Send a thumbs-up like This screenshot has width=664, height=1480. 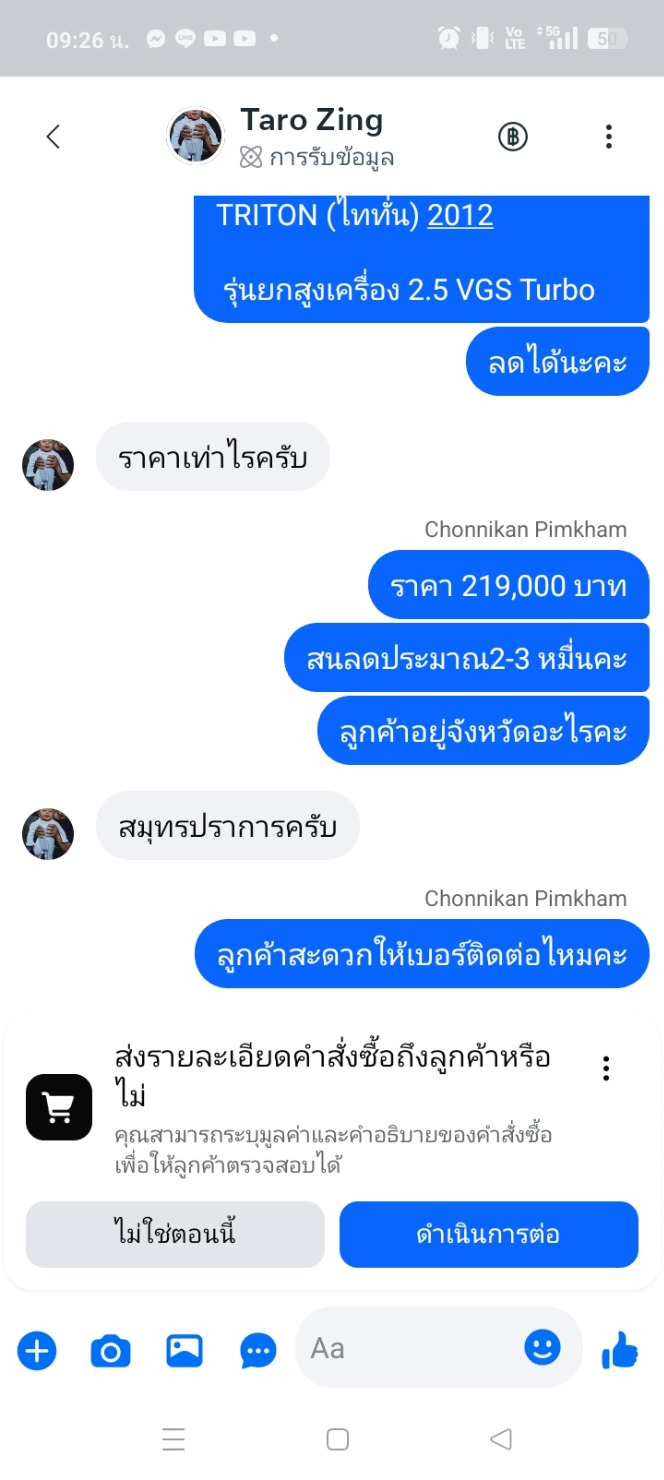[x=620, y=1352]
